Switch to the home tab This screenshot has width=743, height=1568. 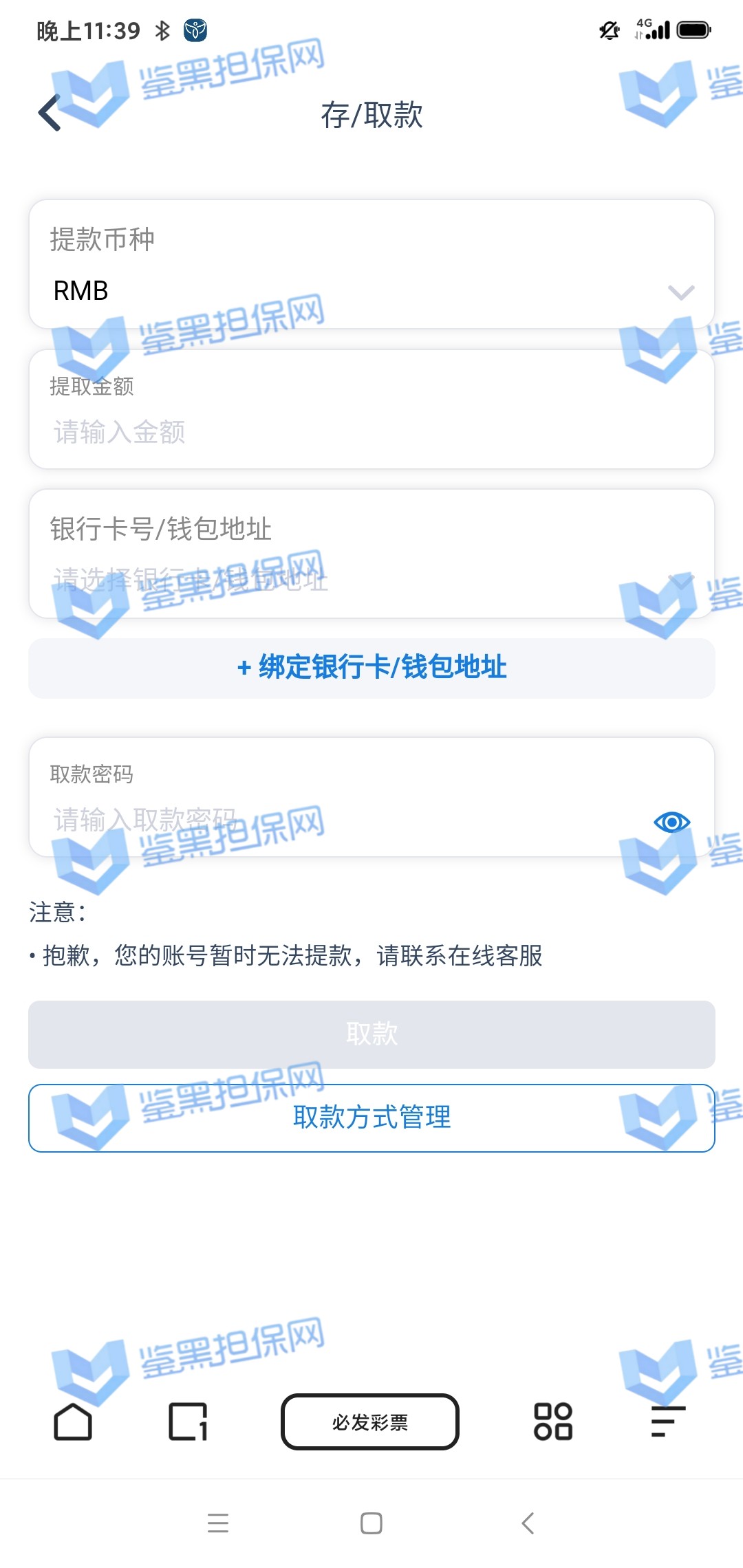(73, 1422)
